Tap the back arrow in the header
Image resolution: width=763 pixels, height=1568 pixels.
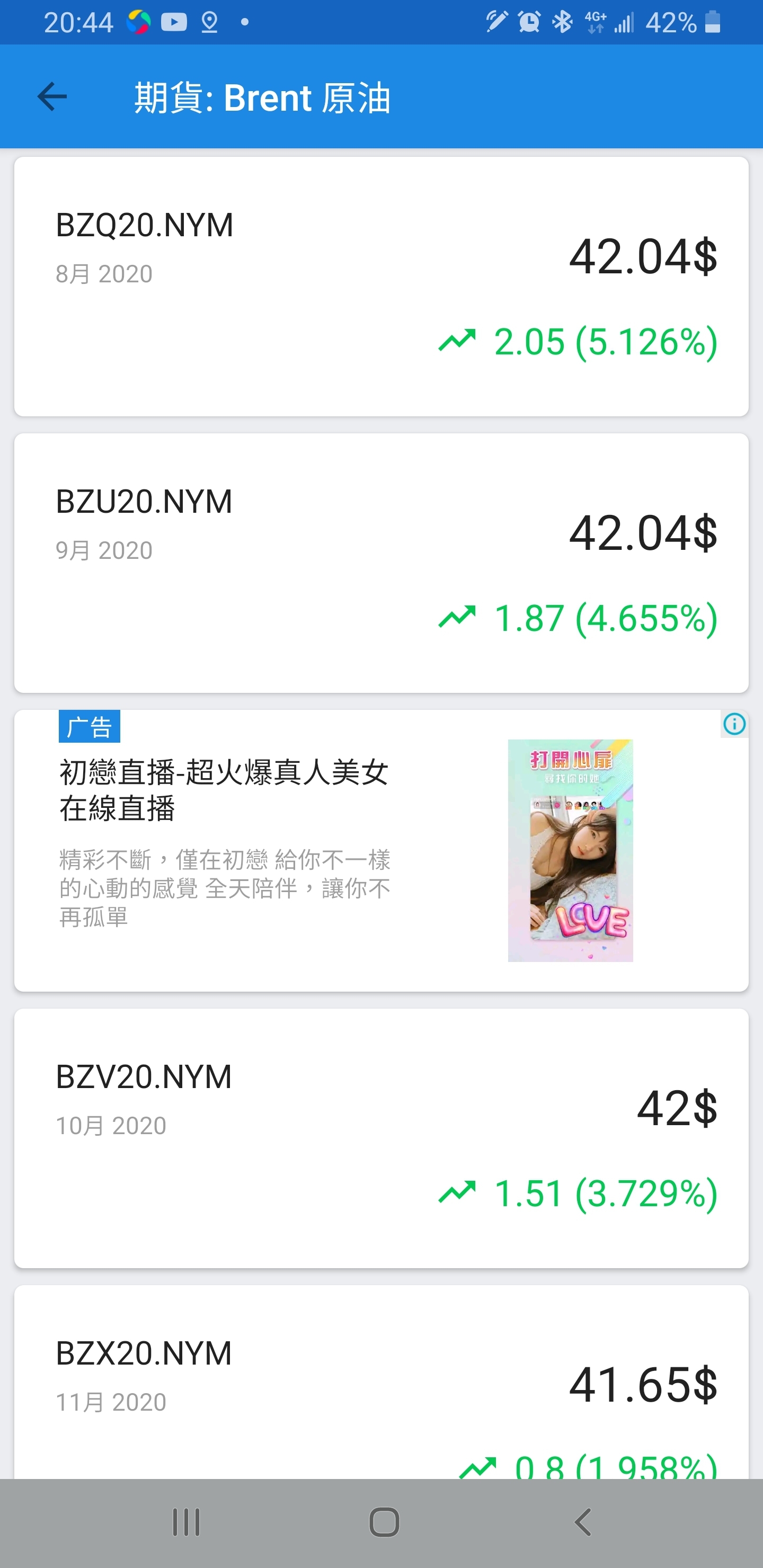tap(52, 96)
